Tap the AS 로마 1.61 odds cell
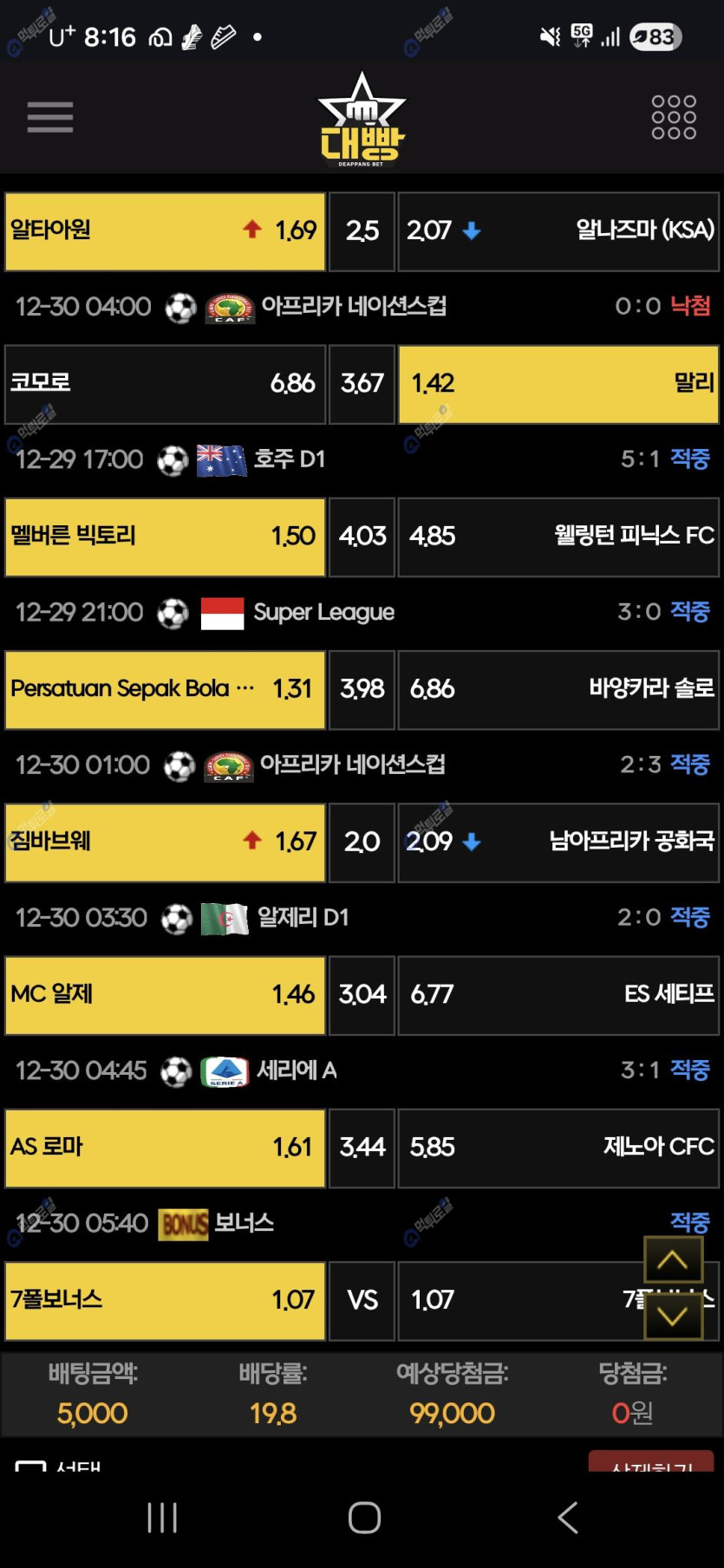Viewport: 724px width, 1568px height. (165, 1148)
